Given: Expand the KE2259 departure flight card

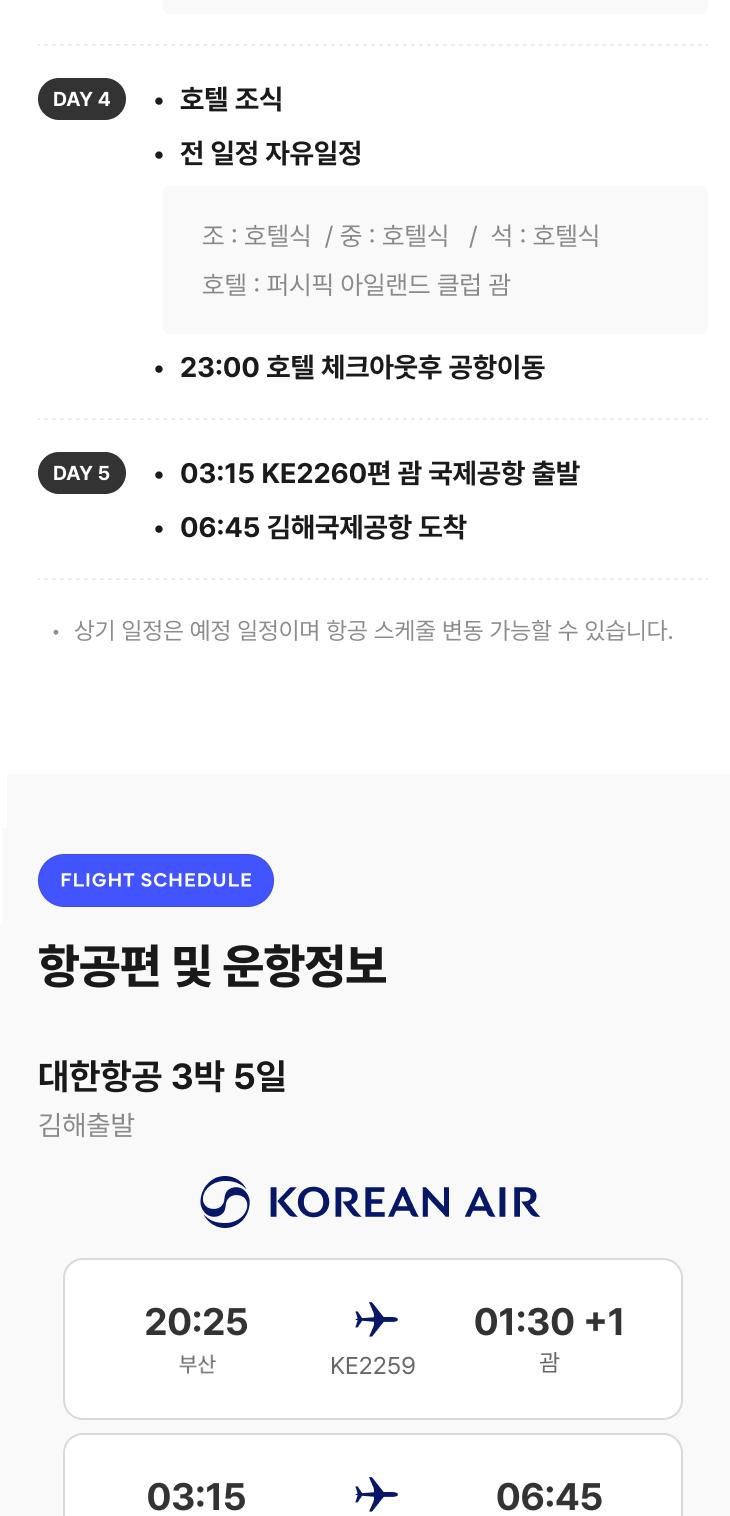Looking at the screenshot, I should coord(373,1338).
